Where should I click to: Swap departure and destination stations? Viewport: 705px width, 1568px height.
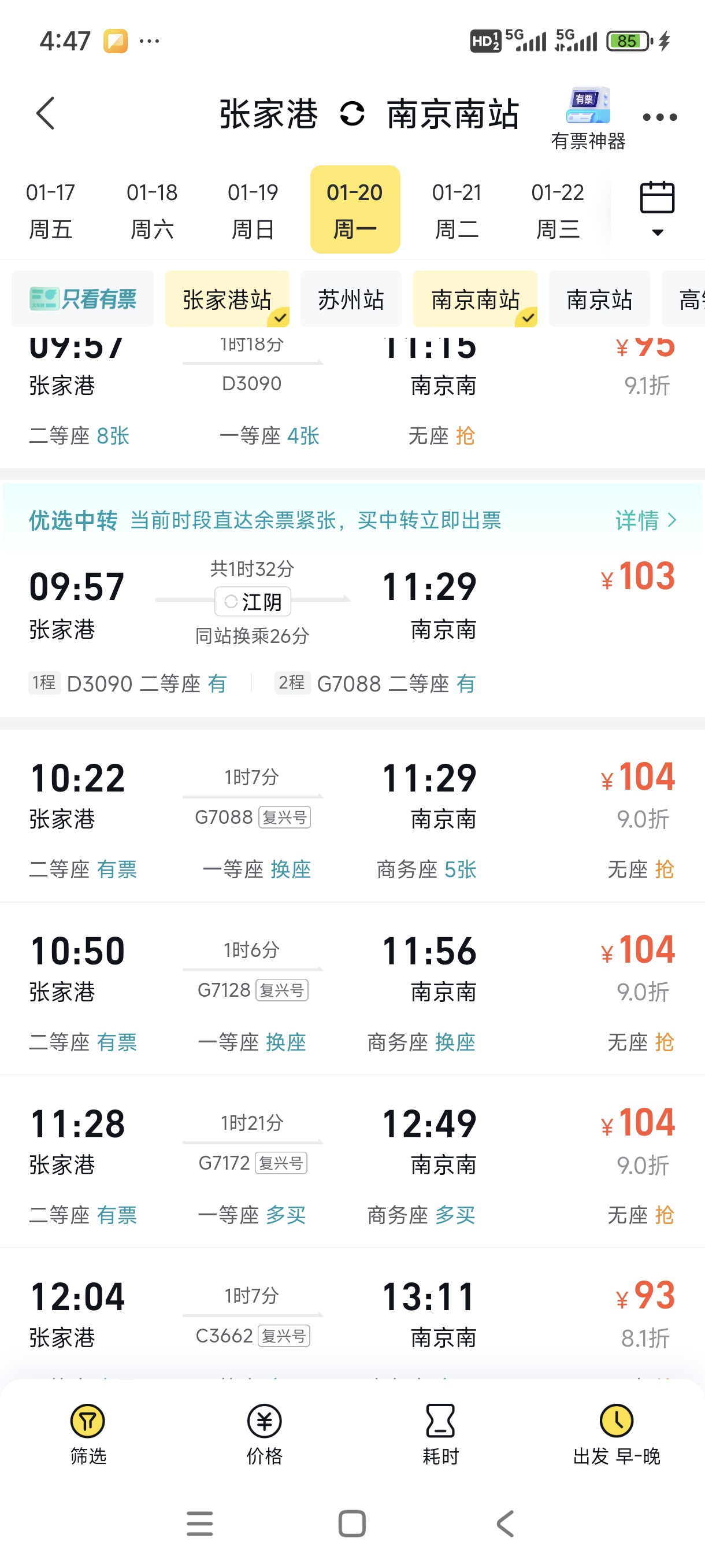(x=352, y=114)
